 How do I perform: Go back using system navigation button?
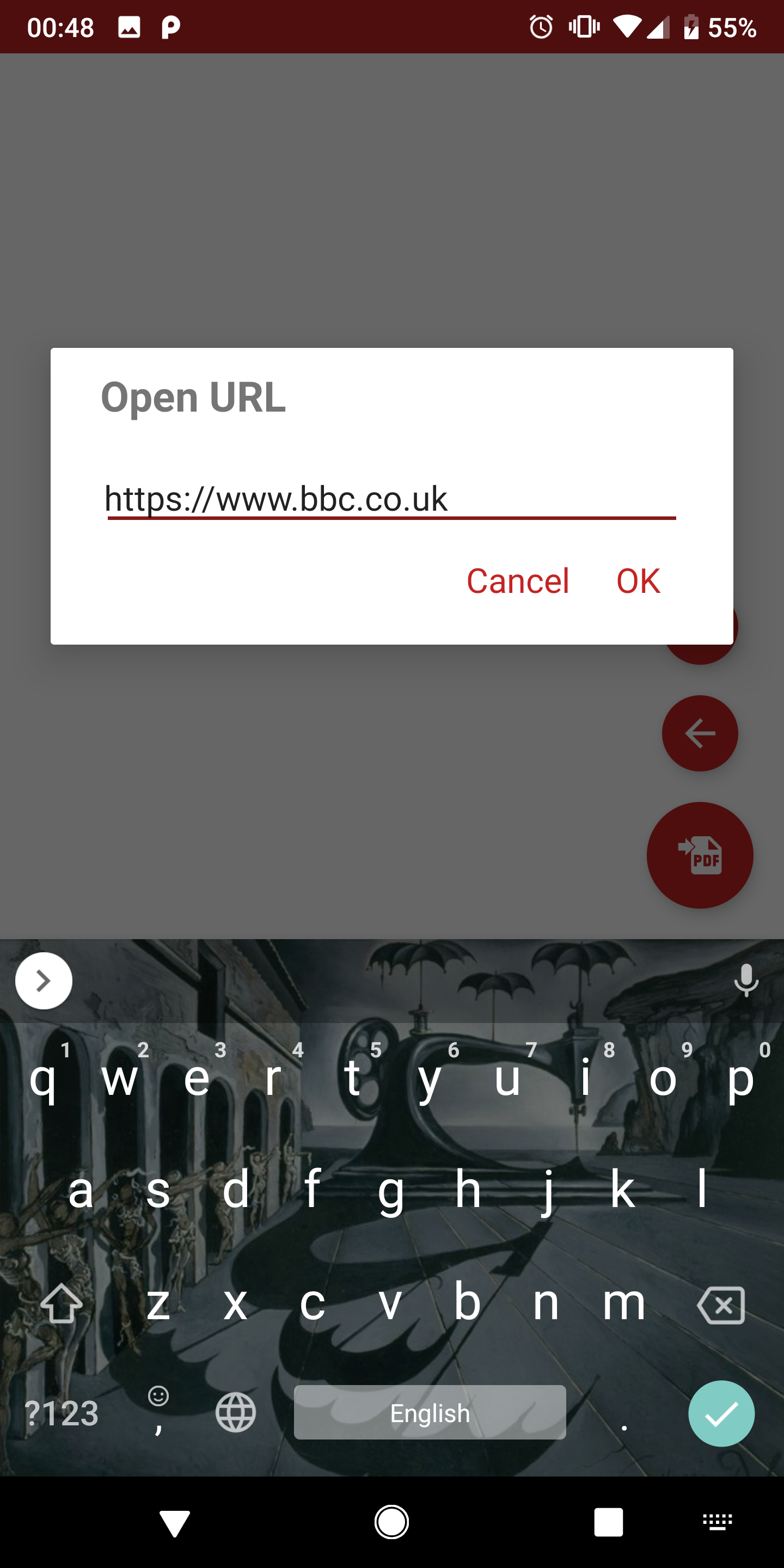coord(175,1523)
